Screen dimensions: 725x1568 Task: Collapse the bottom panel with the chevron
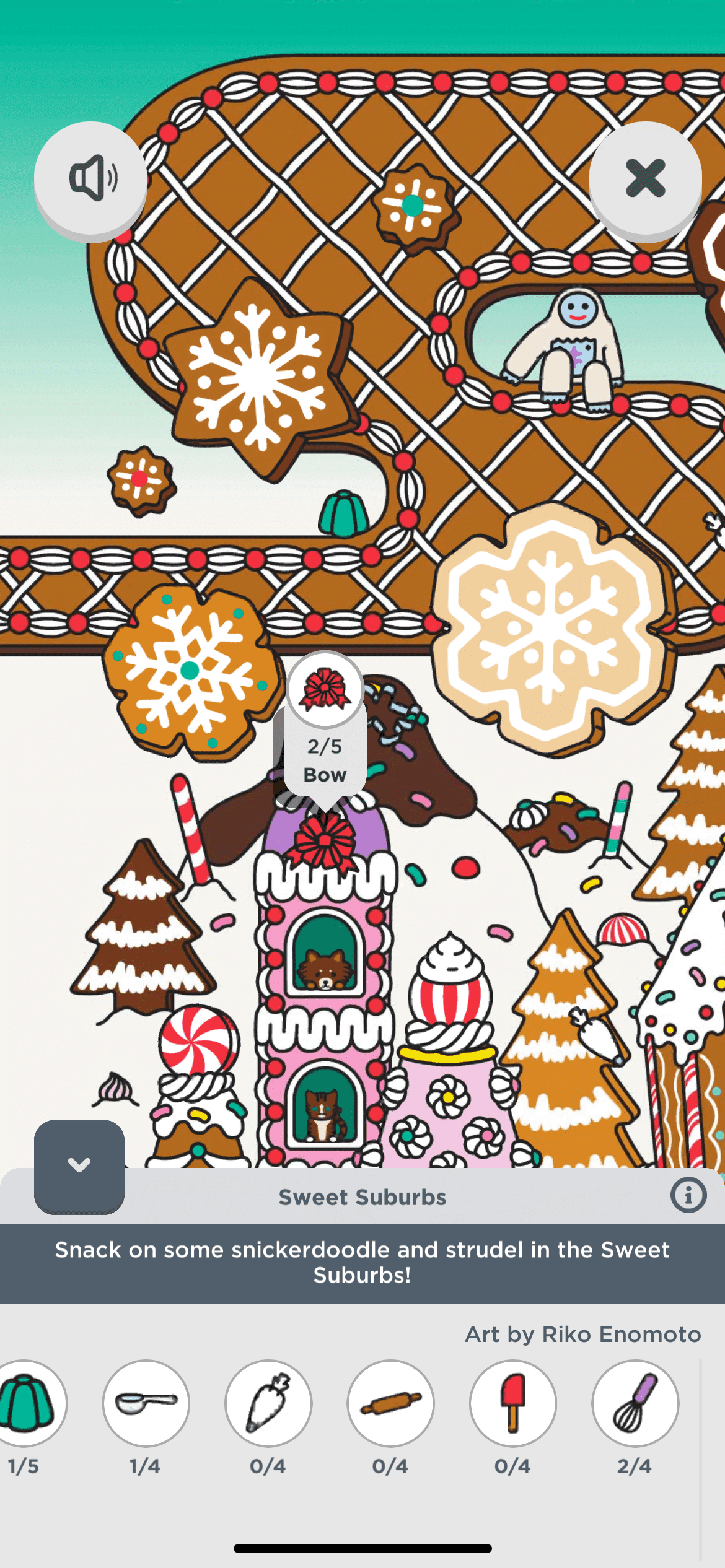[79, 1165]
